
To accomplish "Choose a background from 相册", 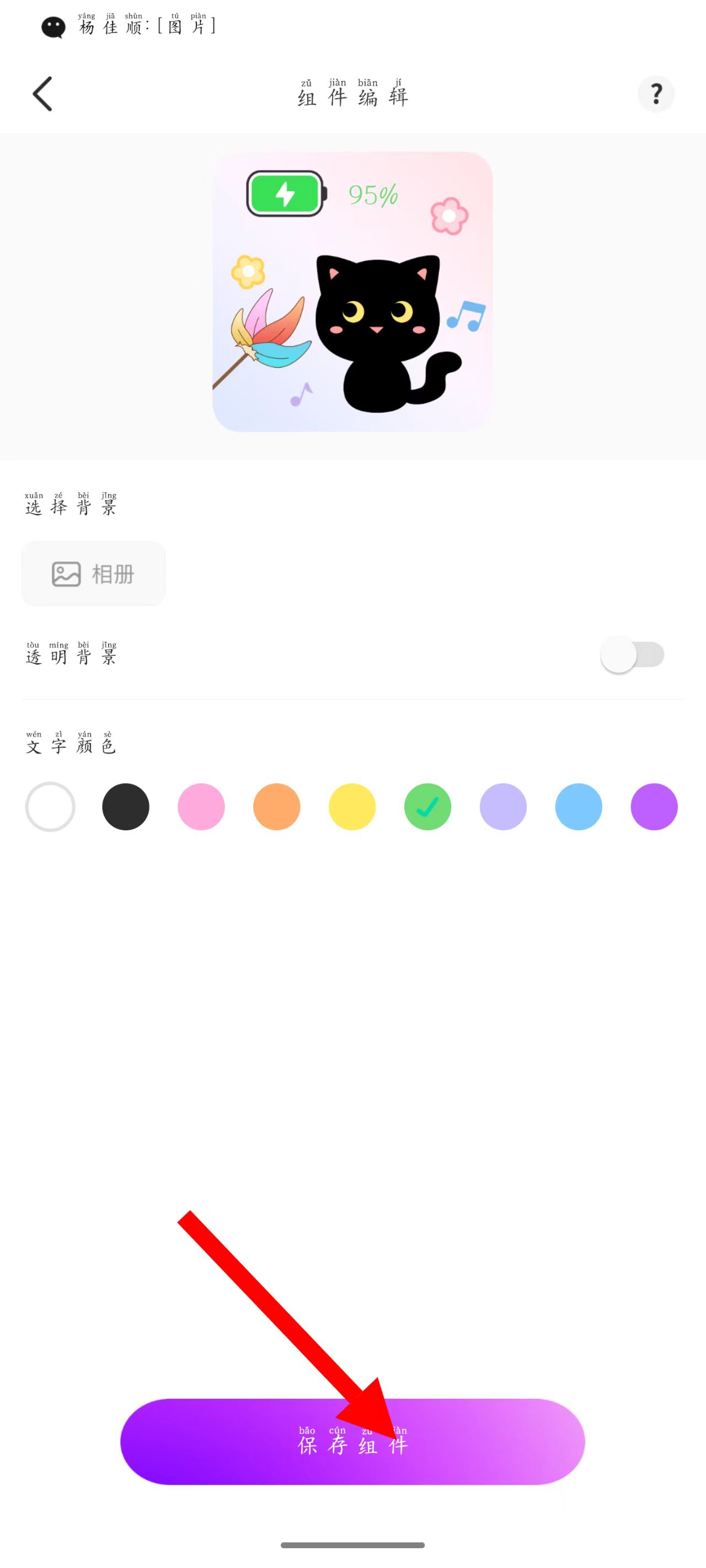I will coord(93,573).
